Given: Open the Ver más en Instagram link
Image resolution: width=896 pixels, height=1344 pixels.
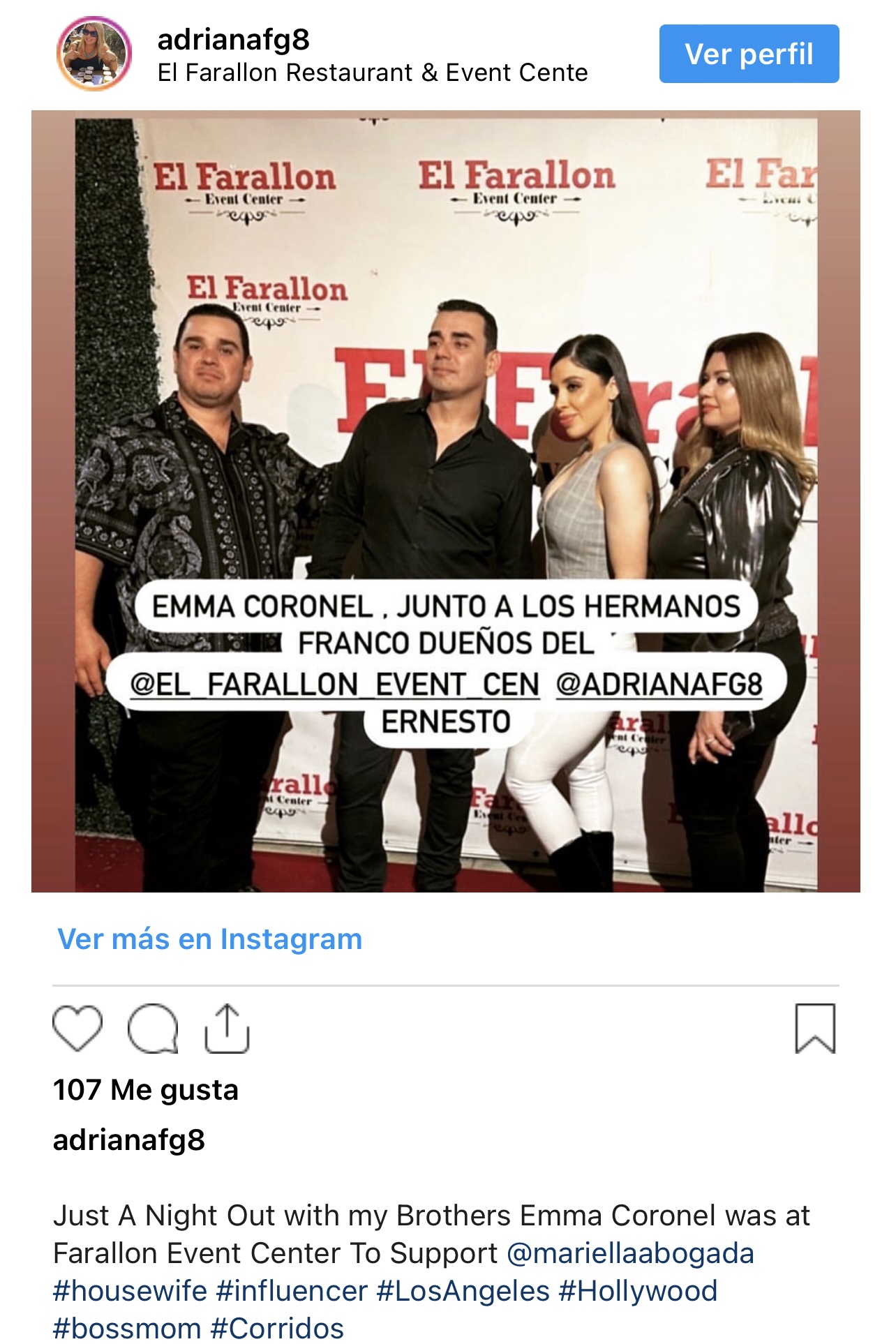Looking at the screenshot, I should click(209, 939).
